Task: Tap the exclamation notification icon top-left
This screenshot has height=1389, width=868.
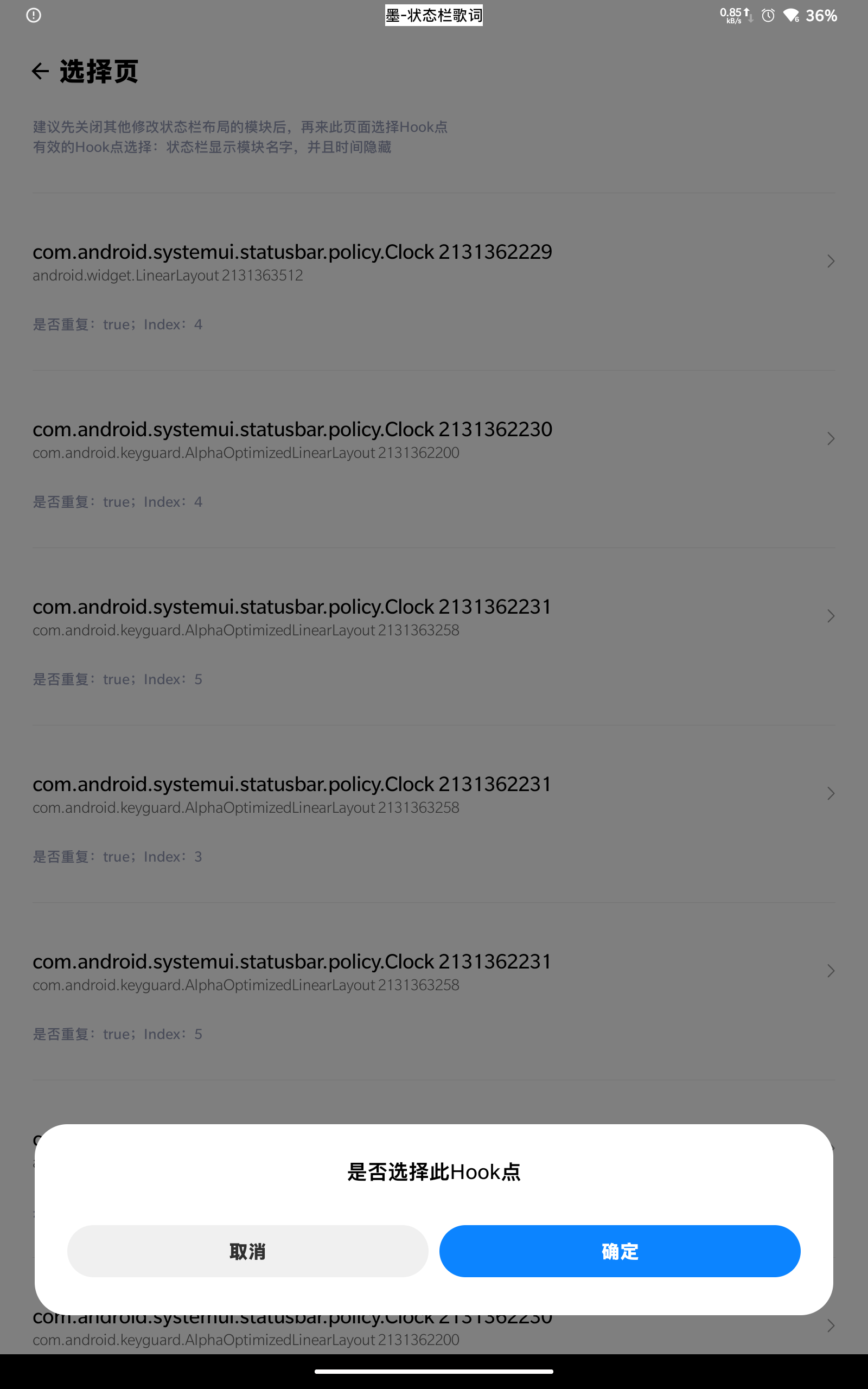Action: [x=33, y=15]
